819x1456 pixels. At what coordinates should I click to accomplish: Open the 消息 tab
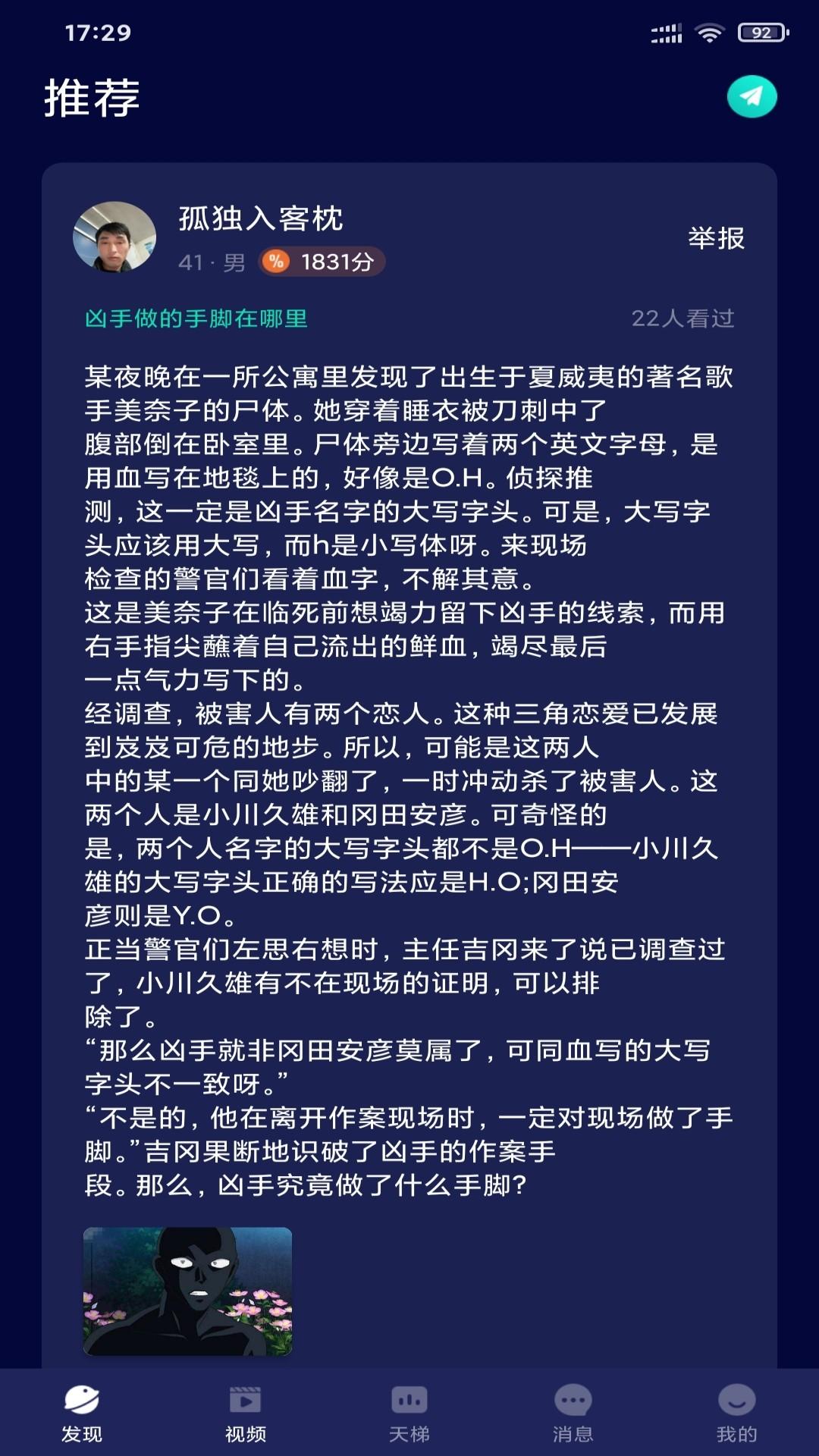(573, 1412)
